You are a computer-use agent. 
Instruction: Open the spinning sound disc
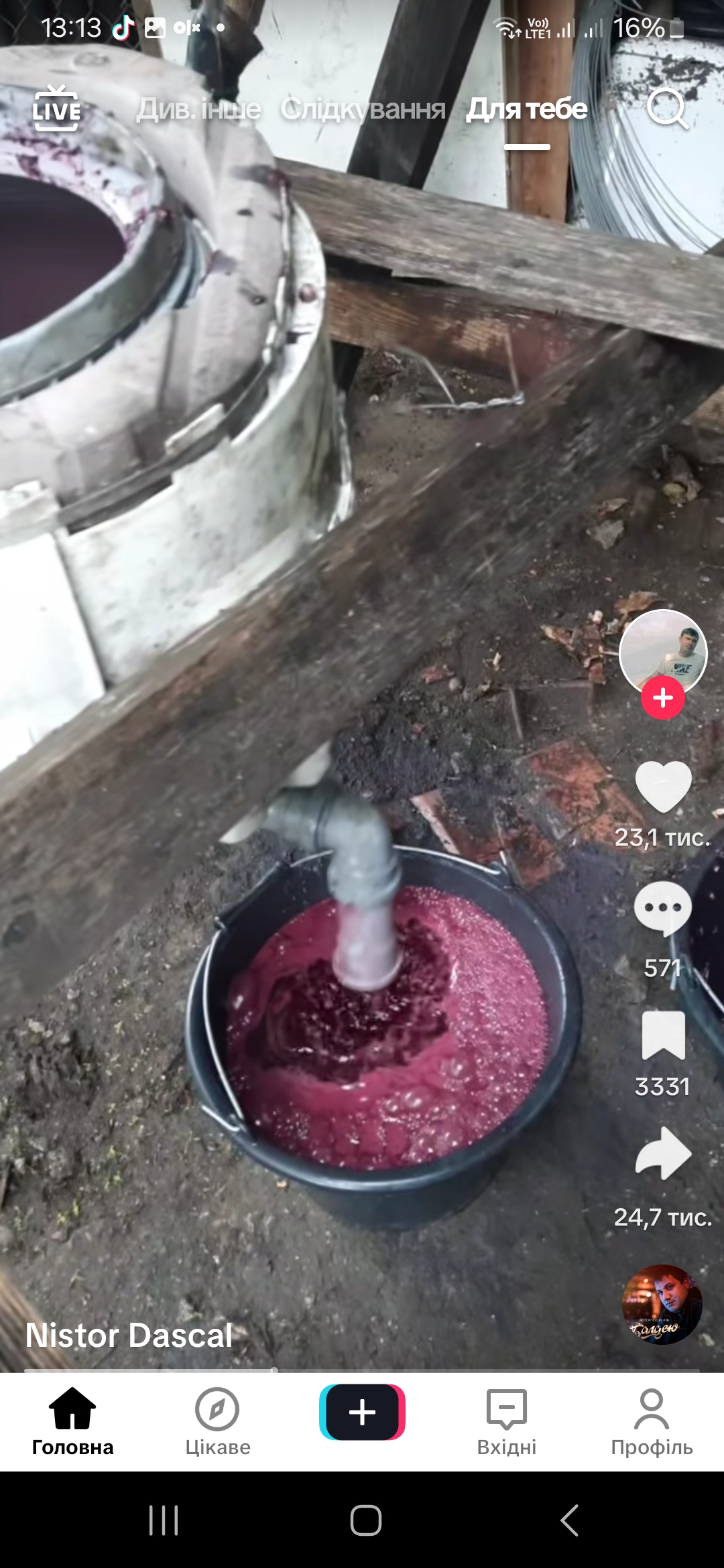662,1304
